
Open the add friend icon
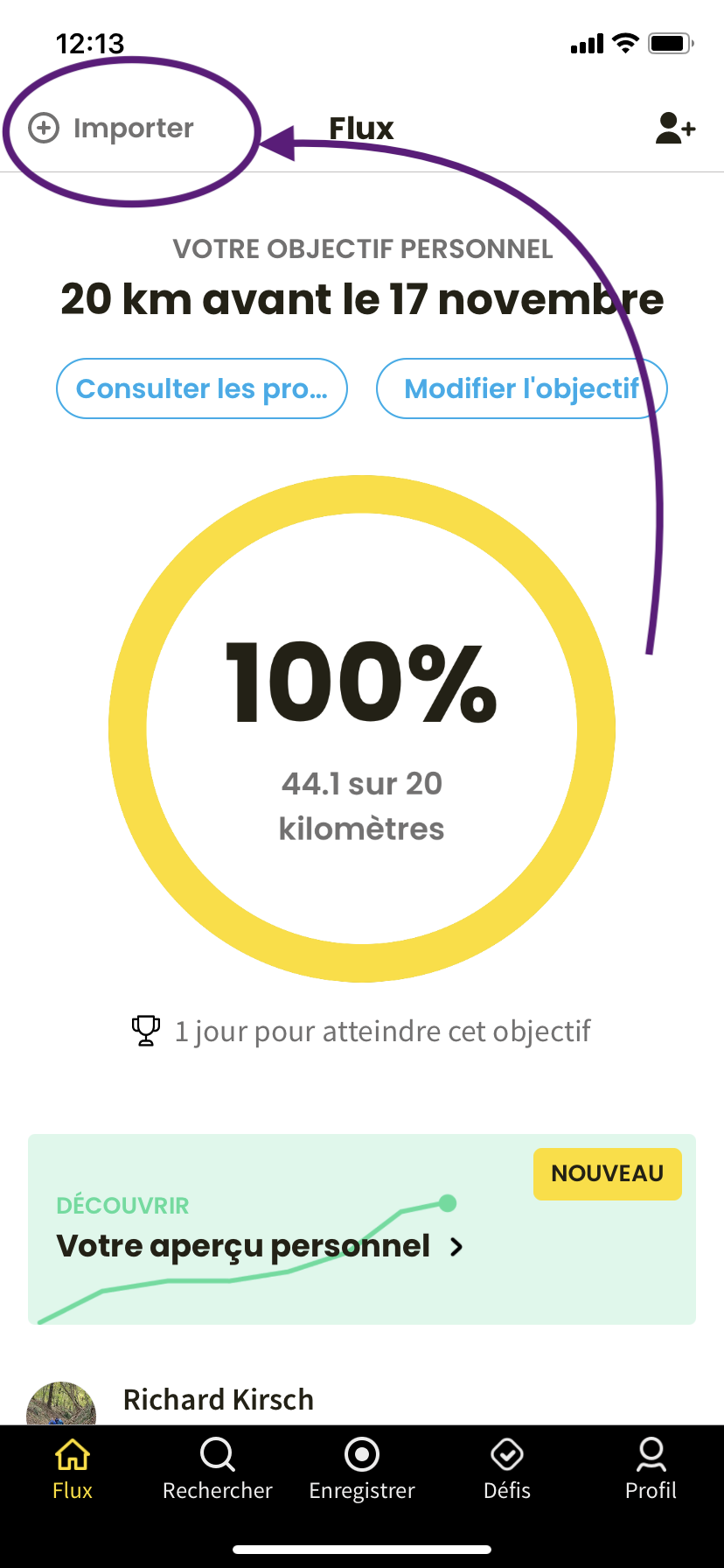pyautogui.click(x=675, y=129)
